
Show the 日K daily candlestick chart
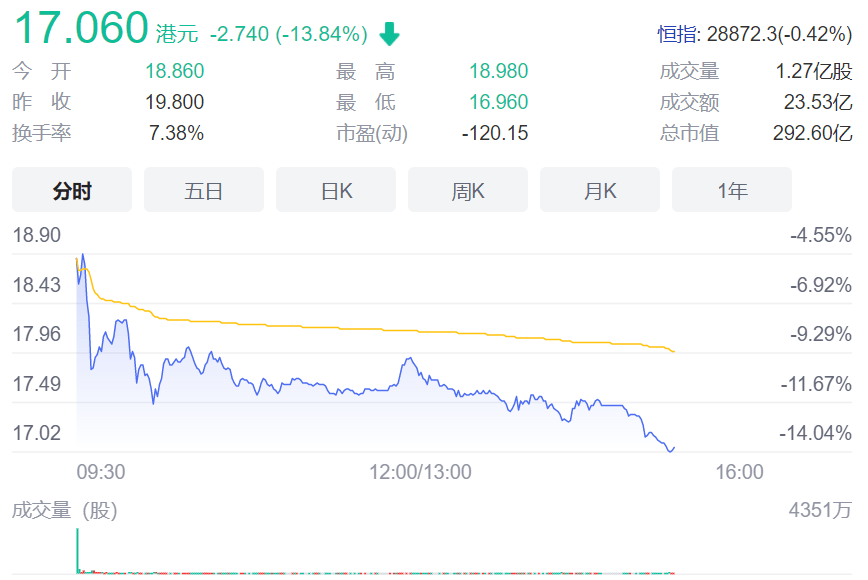336,190
